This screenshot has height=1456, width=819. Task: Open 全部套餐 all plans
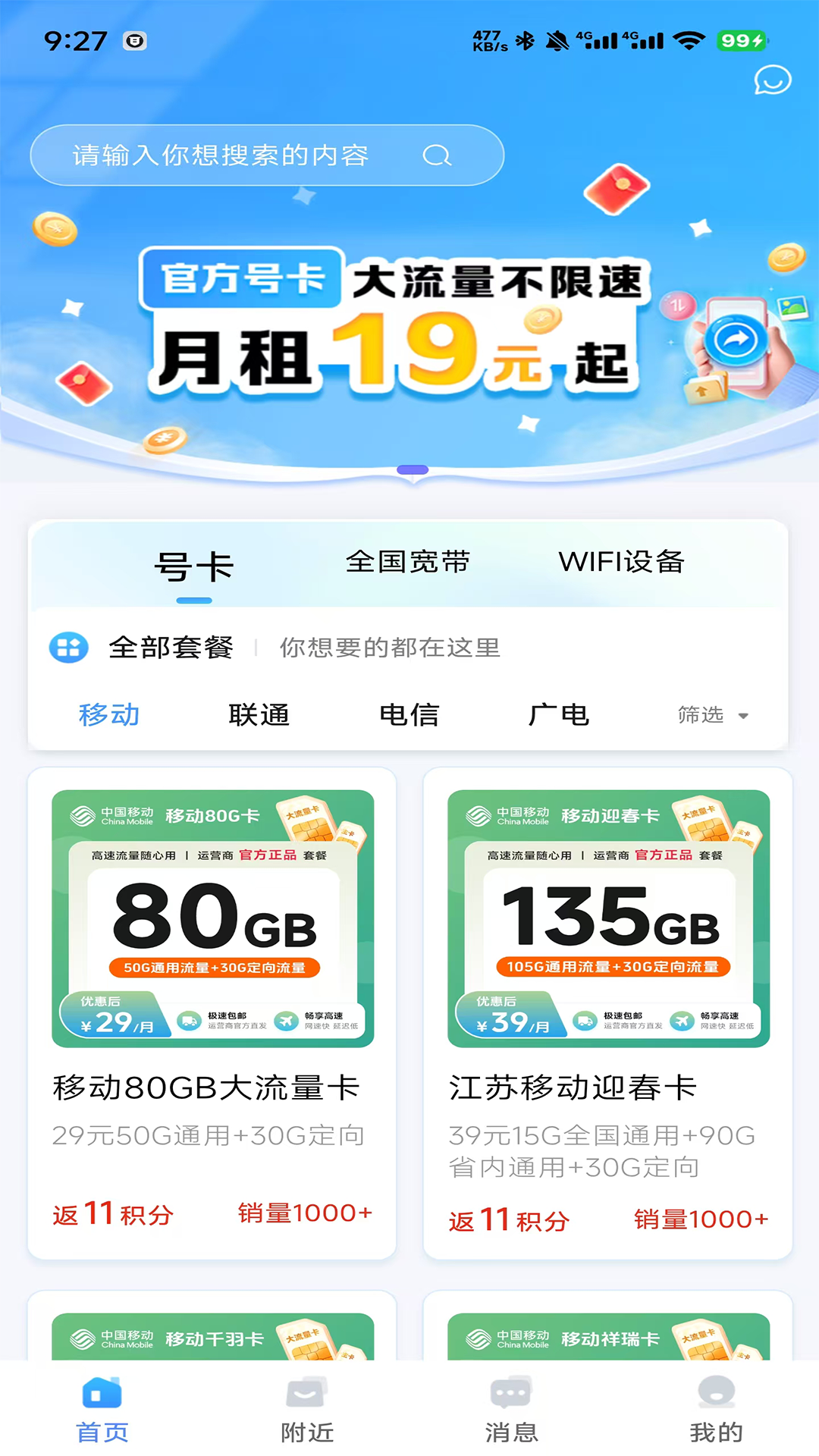pyautogui.click(x=171, y=648)
